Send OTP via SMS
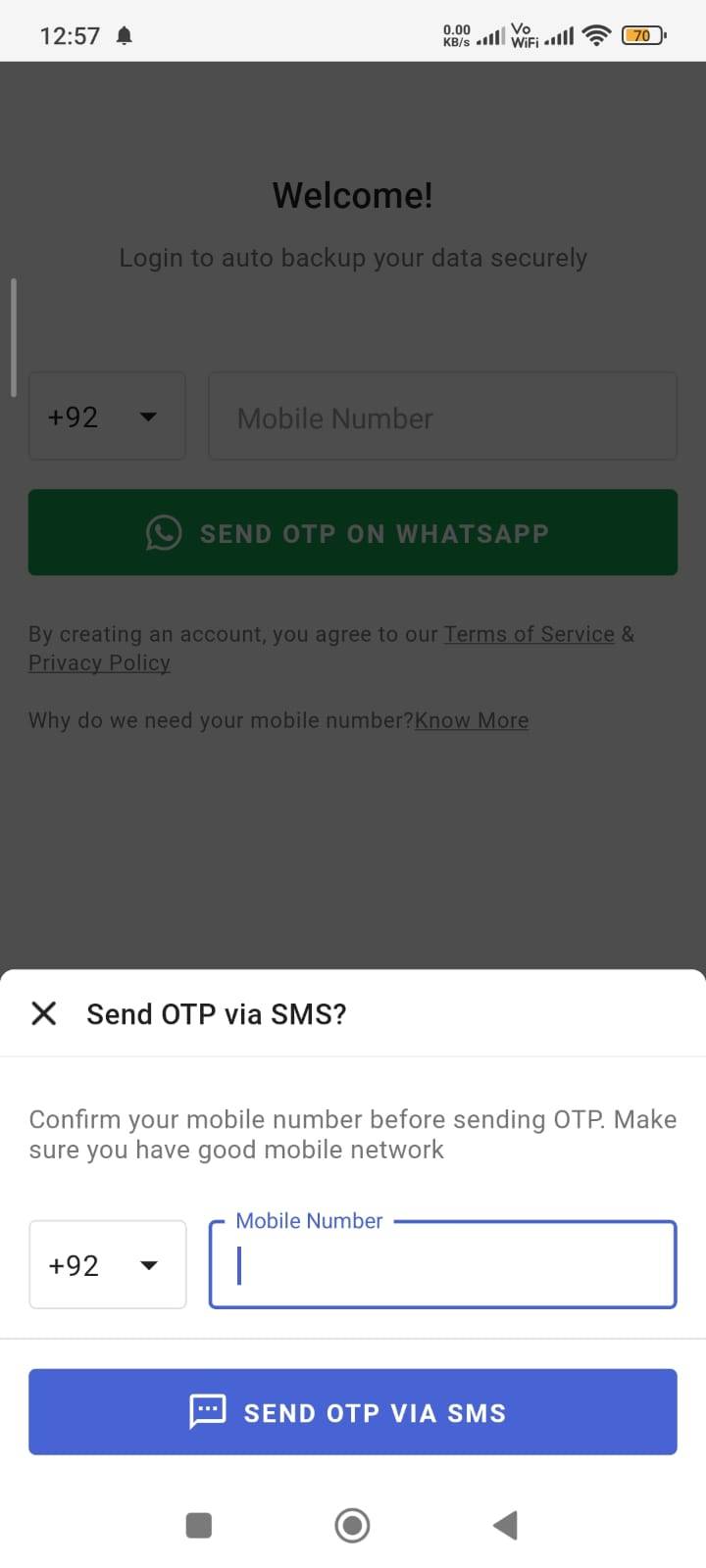The height and width of the screenshot is (1568, 706). [353, 1412]
